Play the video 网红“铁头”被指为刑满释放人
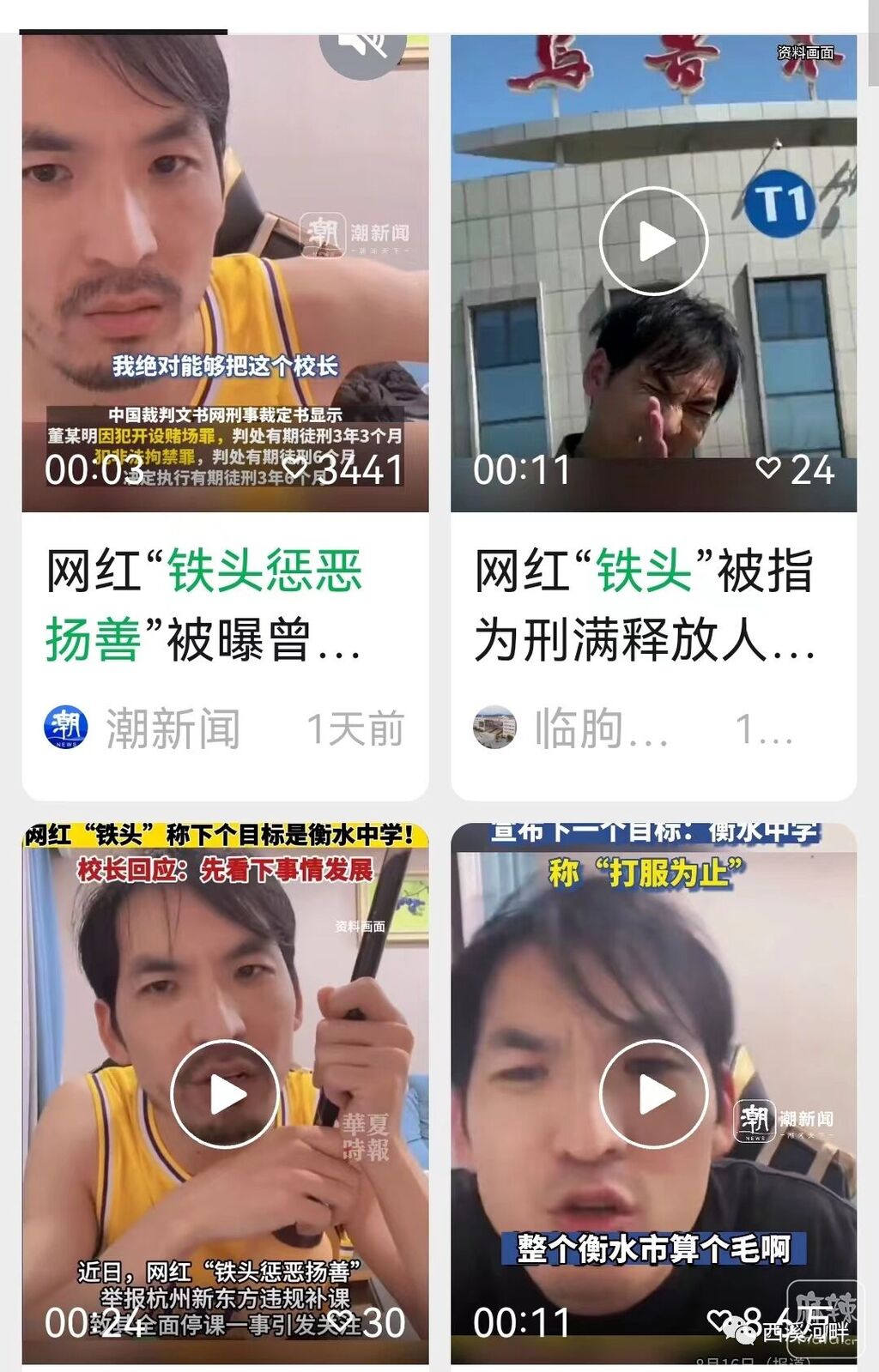The width and height of the screenshot is (879, 1372). [653, 242]
